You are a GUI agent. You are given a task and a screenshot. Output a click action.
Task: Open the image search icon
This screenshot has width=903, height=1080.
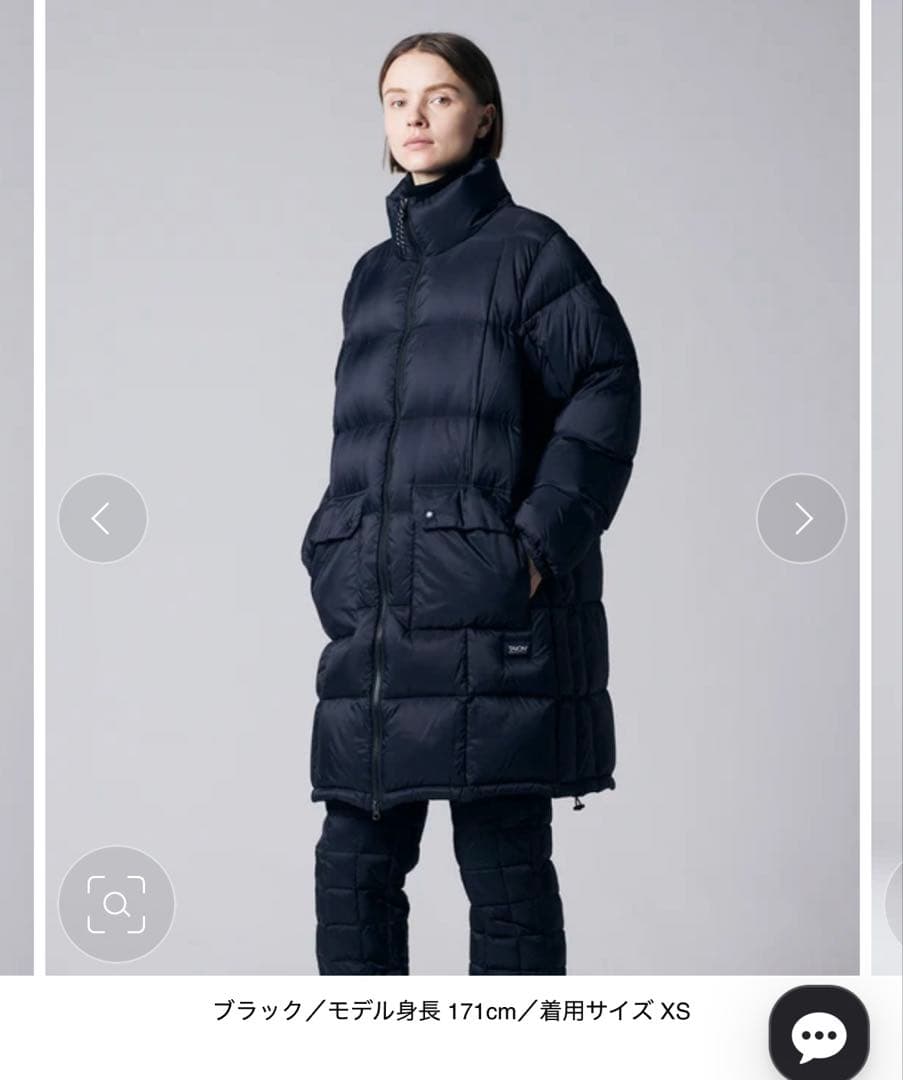(116, 904)
